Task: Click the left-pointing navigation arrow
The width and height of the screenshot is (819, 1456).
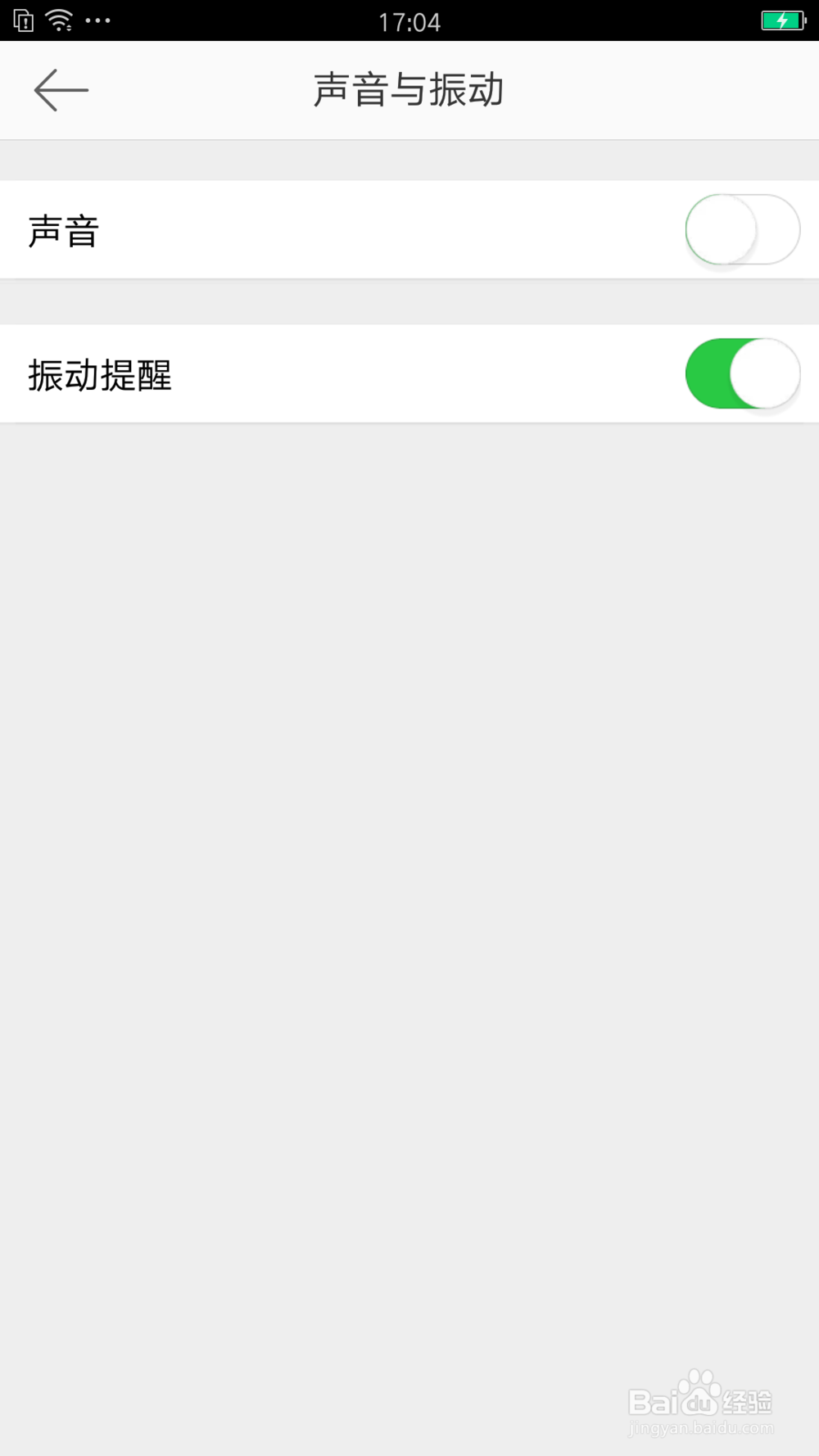Action: pyautogui.click(x=60, y=90)
